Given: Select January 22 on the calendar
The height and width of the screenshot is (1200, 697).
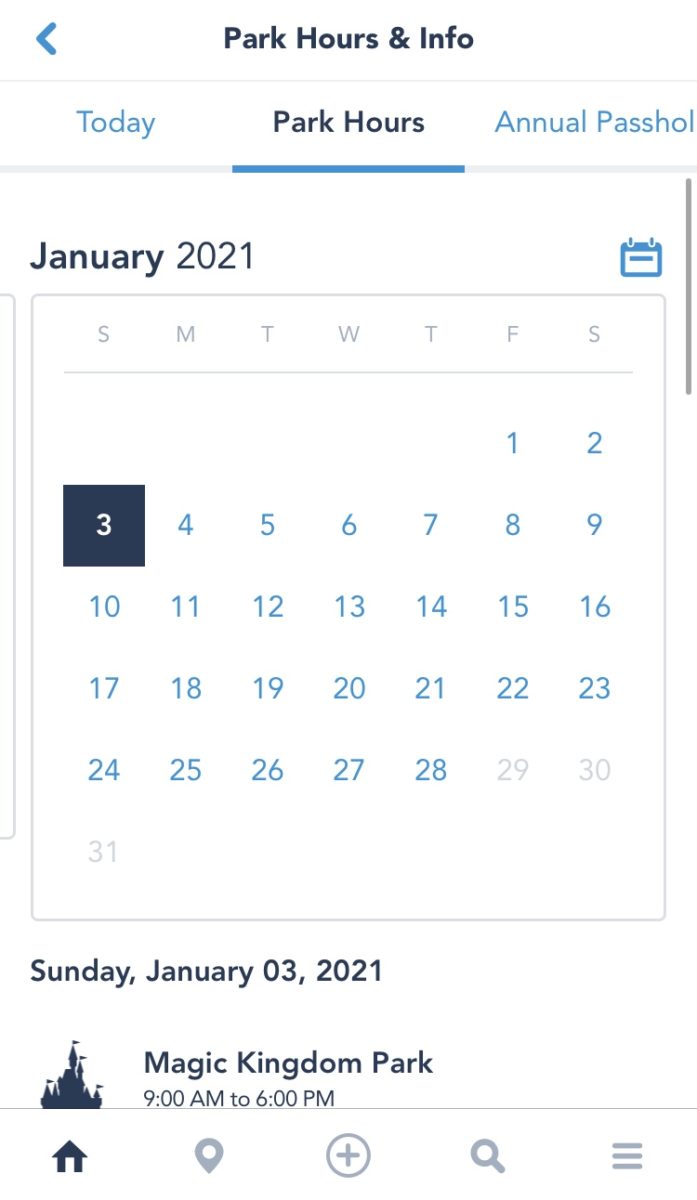Looking at the screenshot, I should (x=512, y=689).
